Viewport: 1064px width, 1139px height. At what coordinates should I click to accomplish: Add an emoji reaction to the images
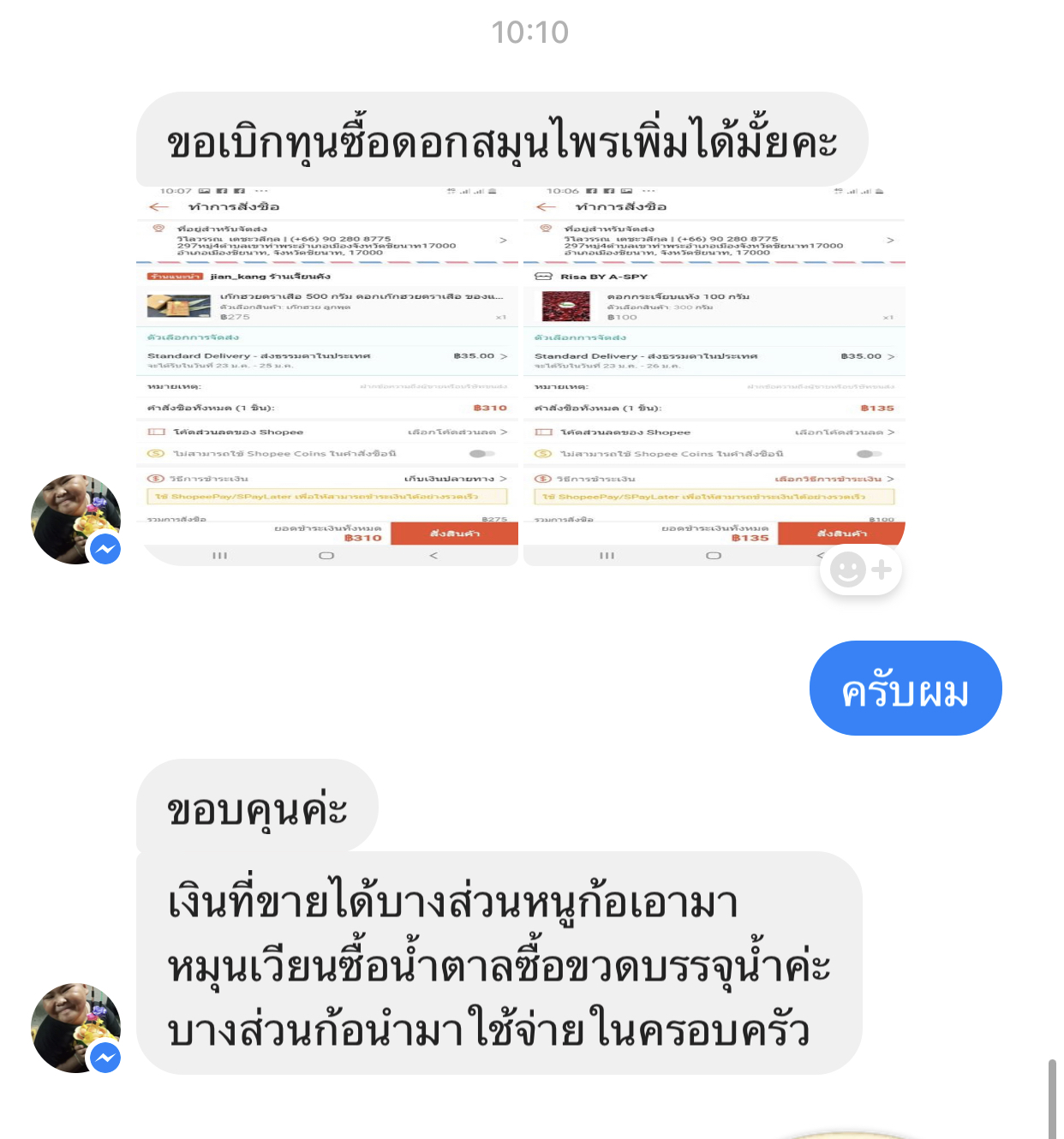tap(860, 569)
